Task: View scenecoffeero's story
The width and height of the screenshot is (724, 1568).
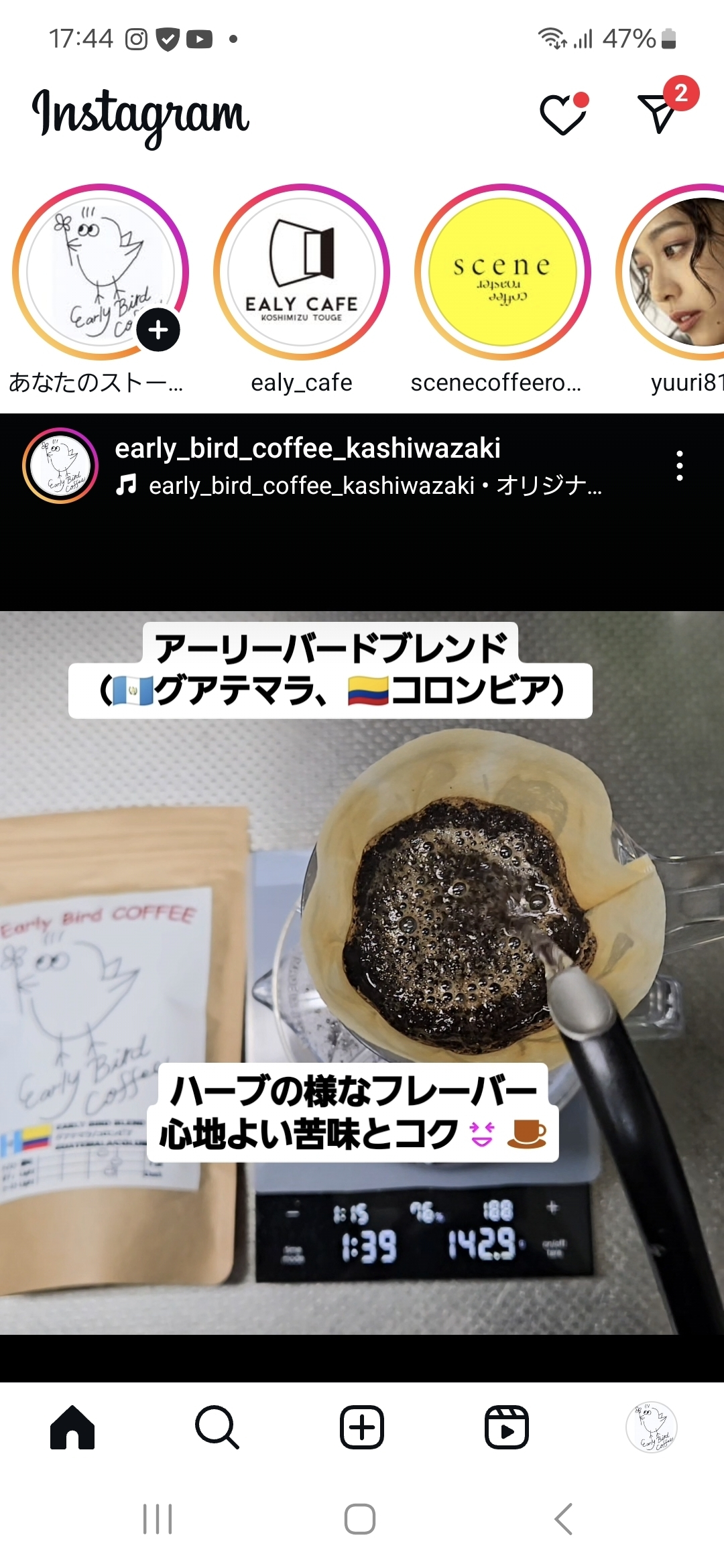Action: coord(502,272)
